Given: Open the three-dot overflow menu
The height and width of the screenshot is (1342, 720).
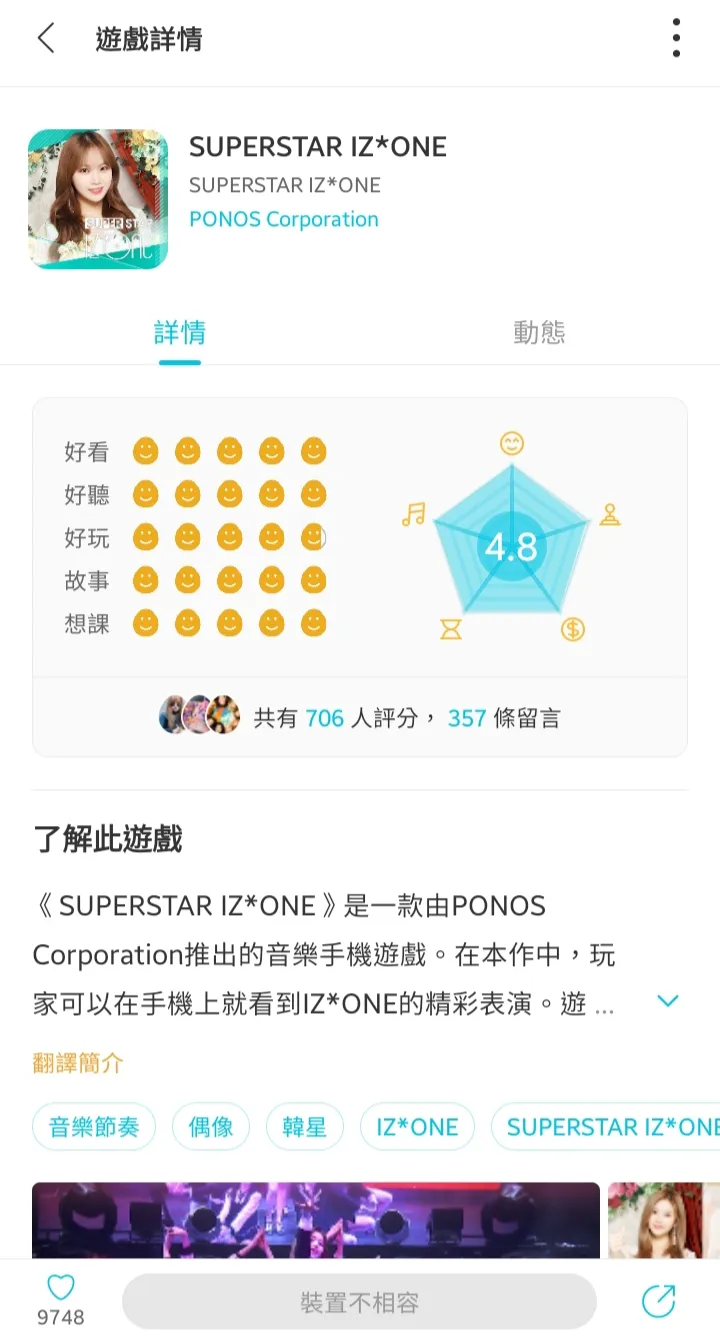Looking at the screenshot, I should pyautogui.click(x=677, y=39).
